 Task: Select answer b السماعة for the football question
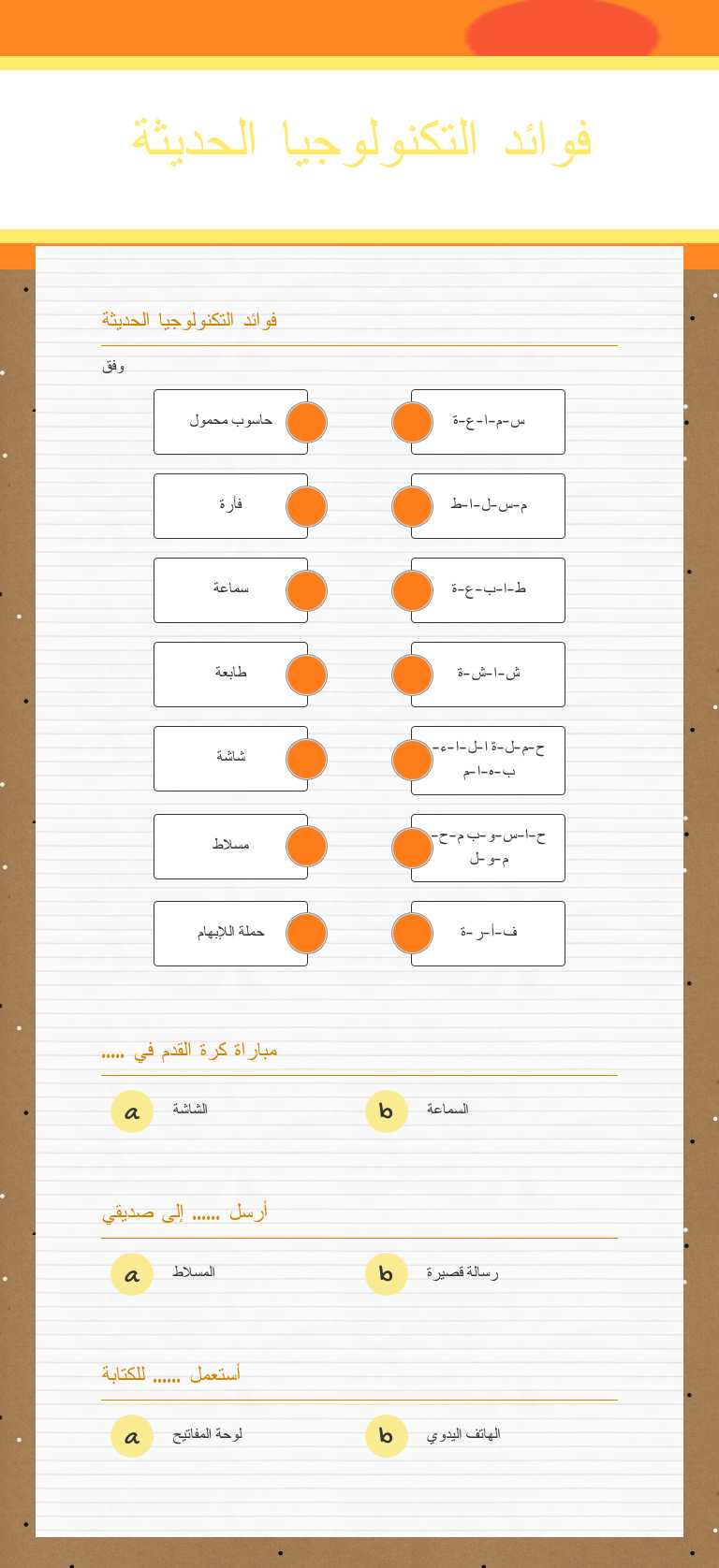pyautogui.click(x=386, y=1111)
